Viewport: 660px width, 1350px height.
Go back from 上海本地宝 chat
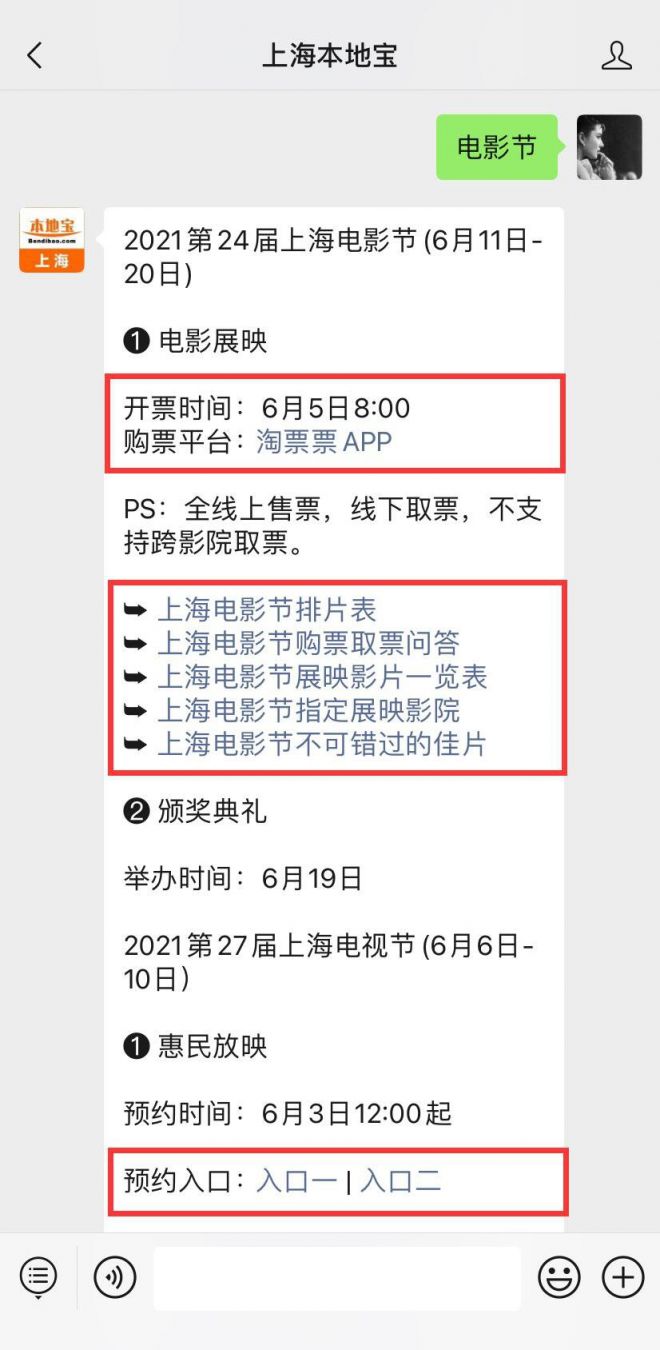point(35,55)
